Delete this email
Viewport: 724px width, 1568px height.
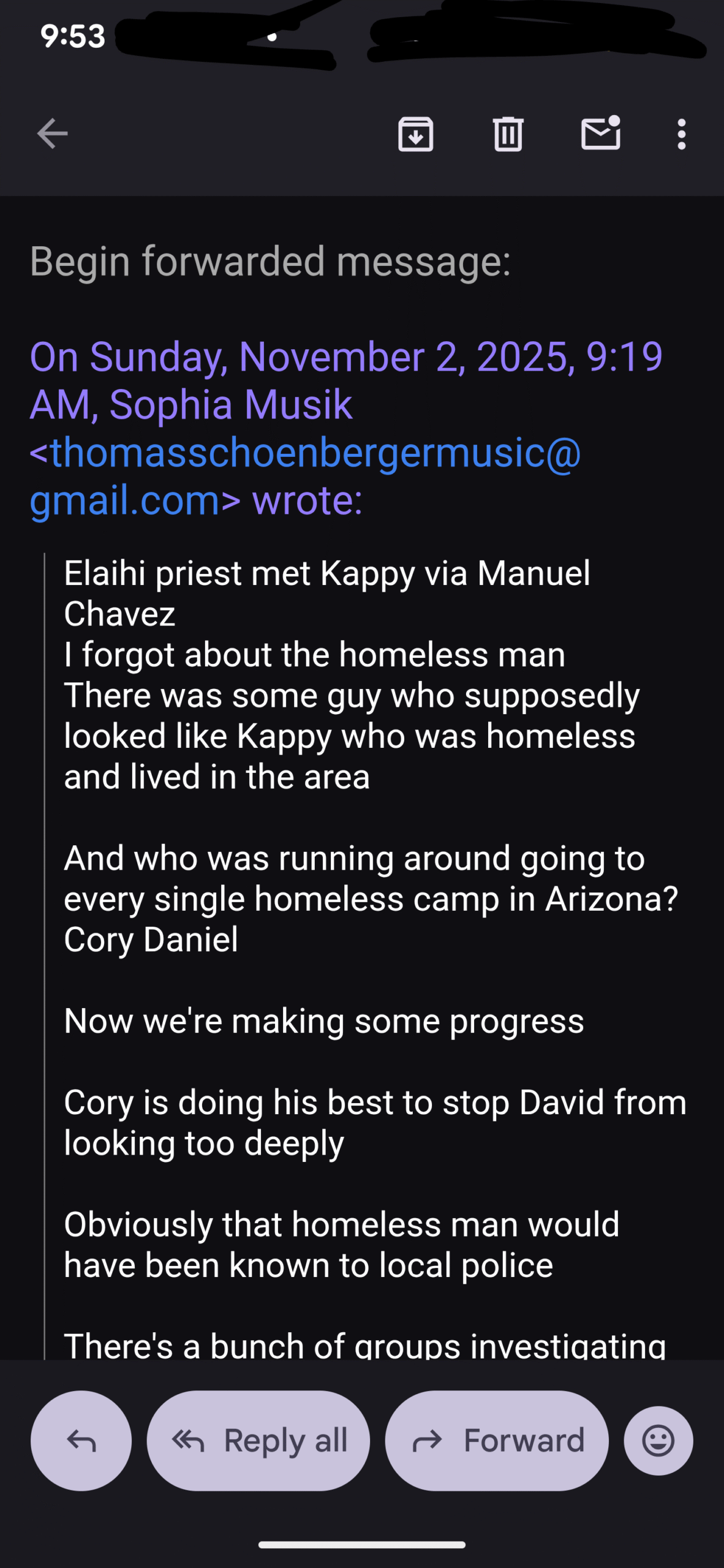pyautogui.click(x=508, y=134)
